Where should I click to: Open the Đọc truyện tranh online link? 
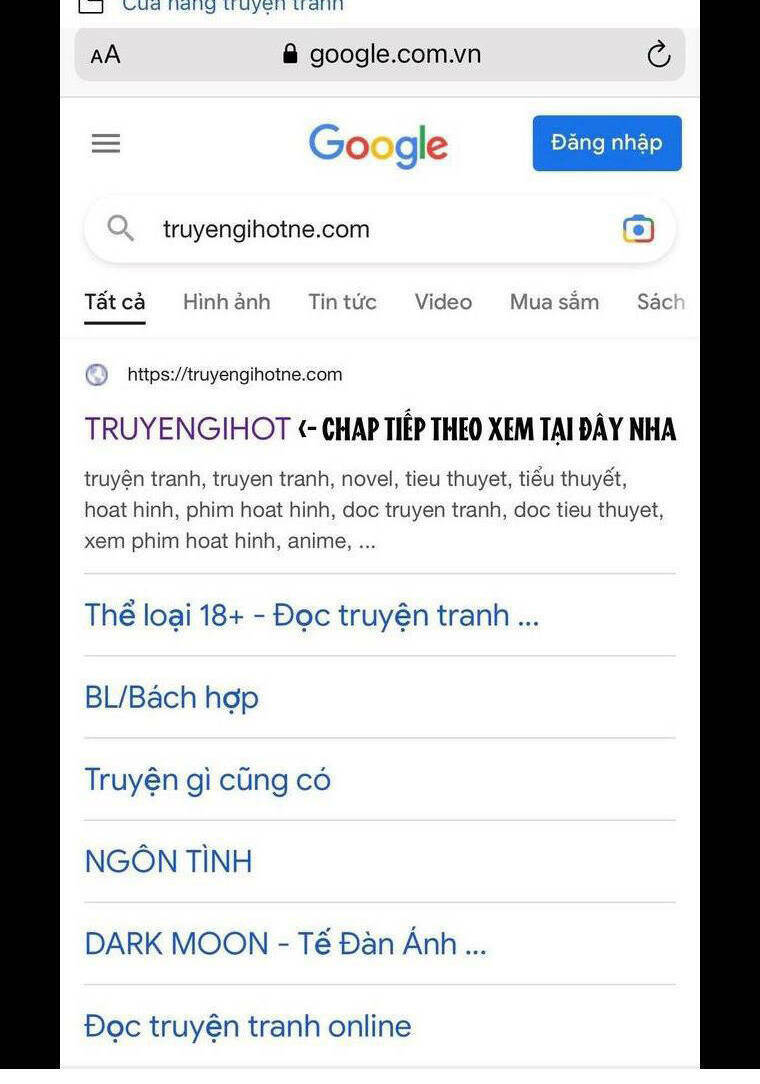(x=247, y=1025)
